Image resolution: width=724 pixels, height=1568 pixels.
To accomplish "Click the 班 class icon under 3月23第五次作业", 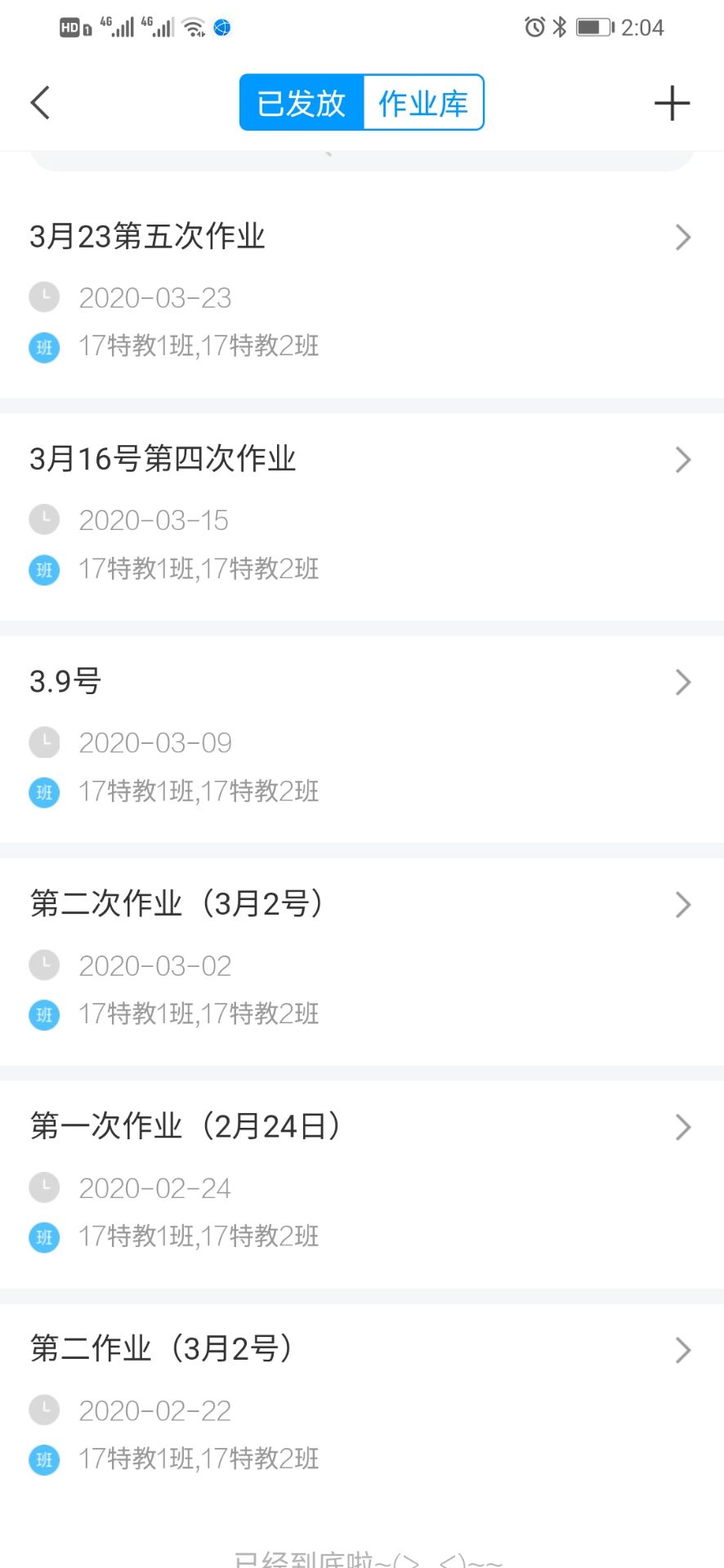I will coord(44,347).
